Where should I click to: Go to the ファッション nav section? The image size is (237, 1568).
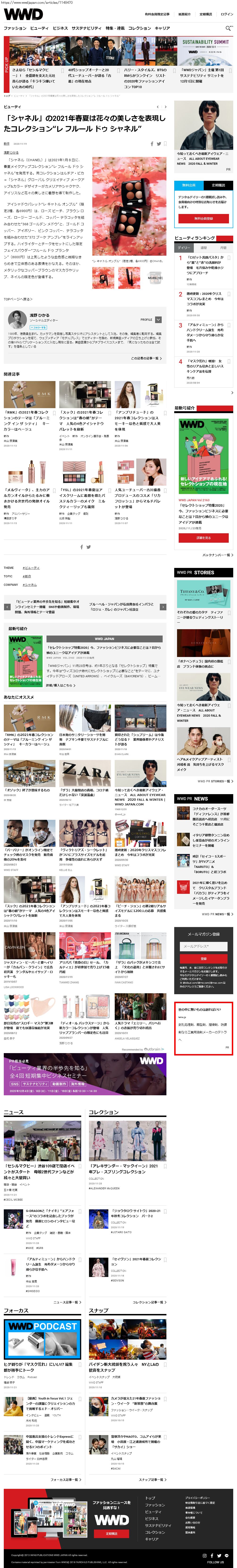click(15, 28)
